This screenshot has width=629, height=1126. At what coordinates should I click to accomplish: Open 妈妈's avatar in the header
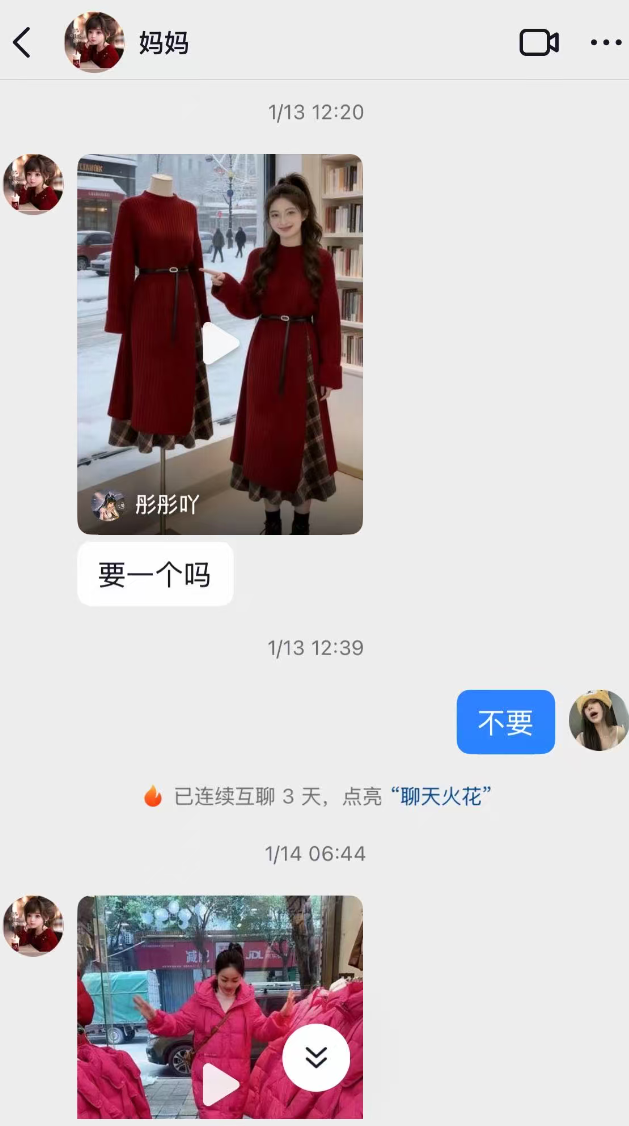[94, 43]
